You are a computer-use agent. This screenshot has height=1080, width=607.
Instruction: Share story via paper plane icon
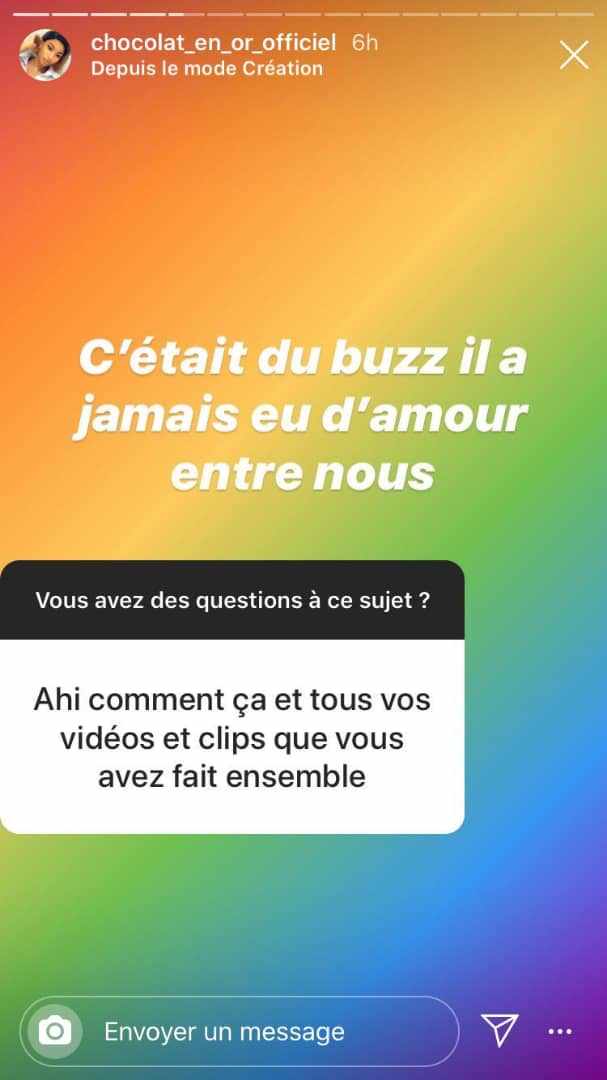499,1030
